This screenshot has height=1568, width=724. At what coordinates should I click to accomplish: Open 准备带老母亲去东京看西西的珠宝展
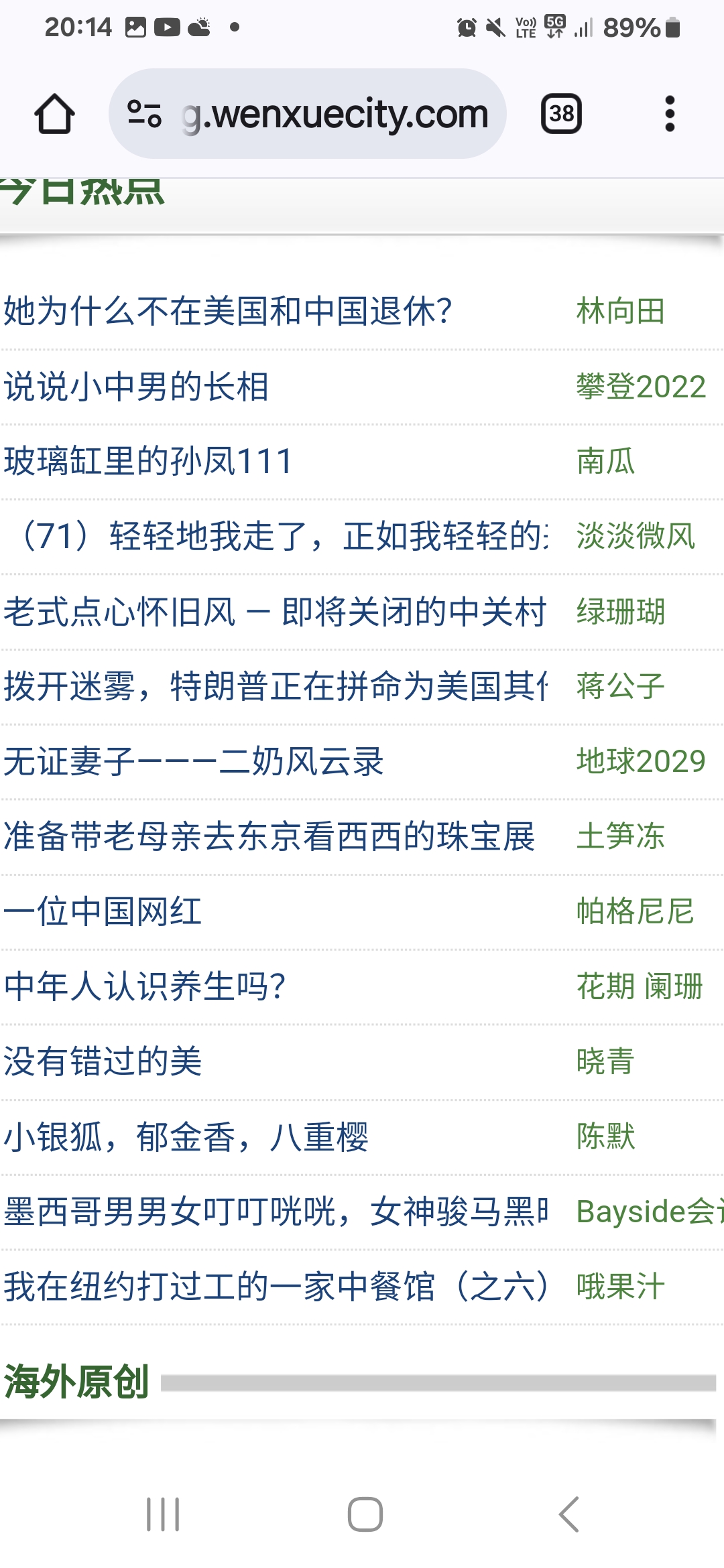(x=269, y=837)
